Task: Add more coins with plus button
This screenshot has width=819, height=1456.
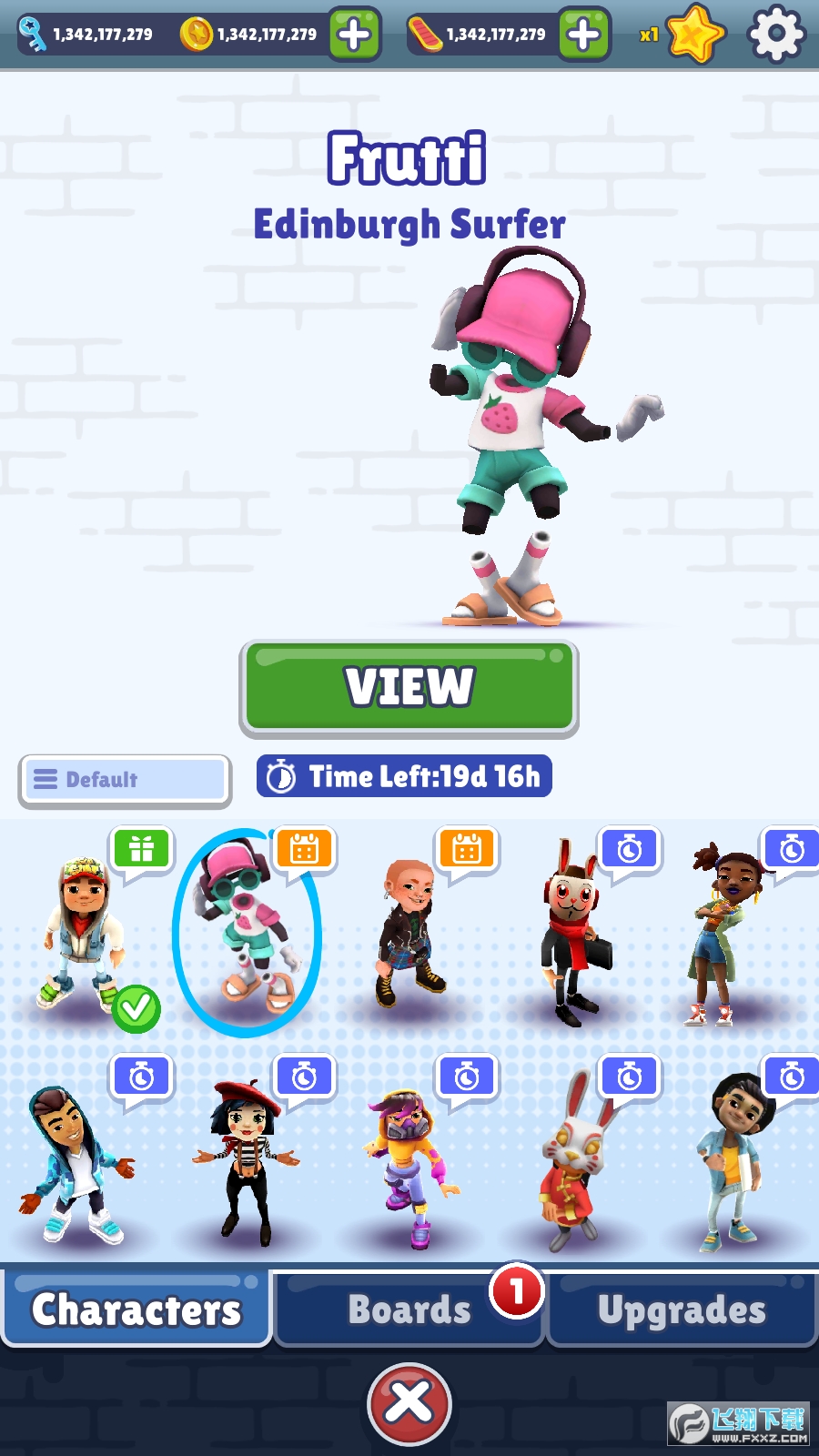Action: pos(354,35)
